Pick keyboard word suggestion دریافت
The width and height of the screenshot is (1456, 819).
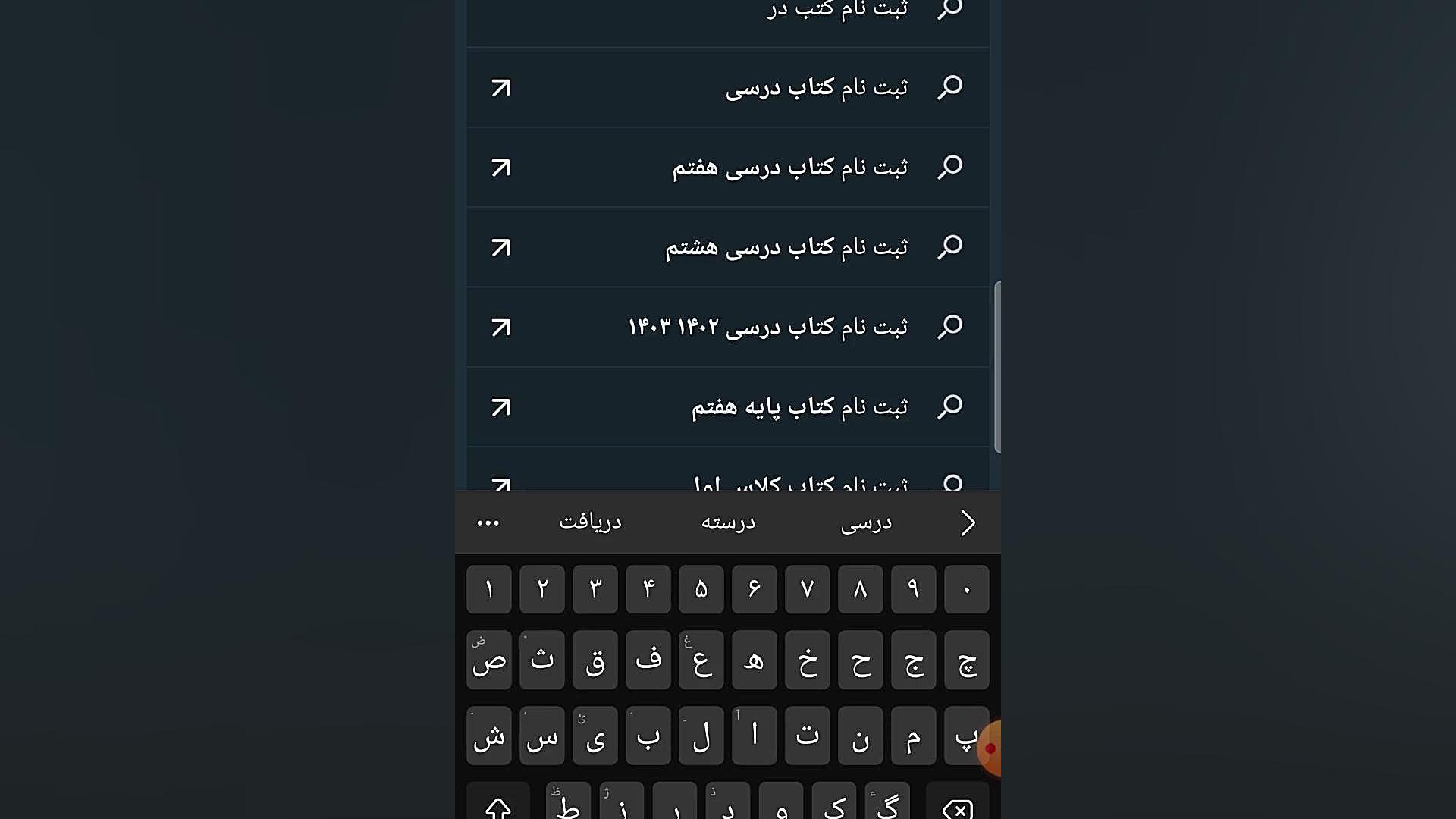(x=590, y=522)
